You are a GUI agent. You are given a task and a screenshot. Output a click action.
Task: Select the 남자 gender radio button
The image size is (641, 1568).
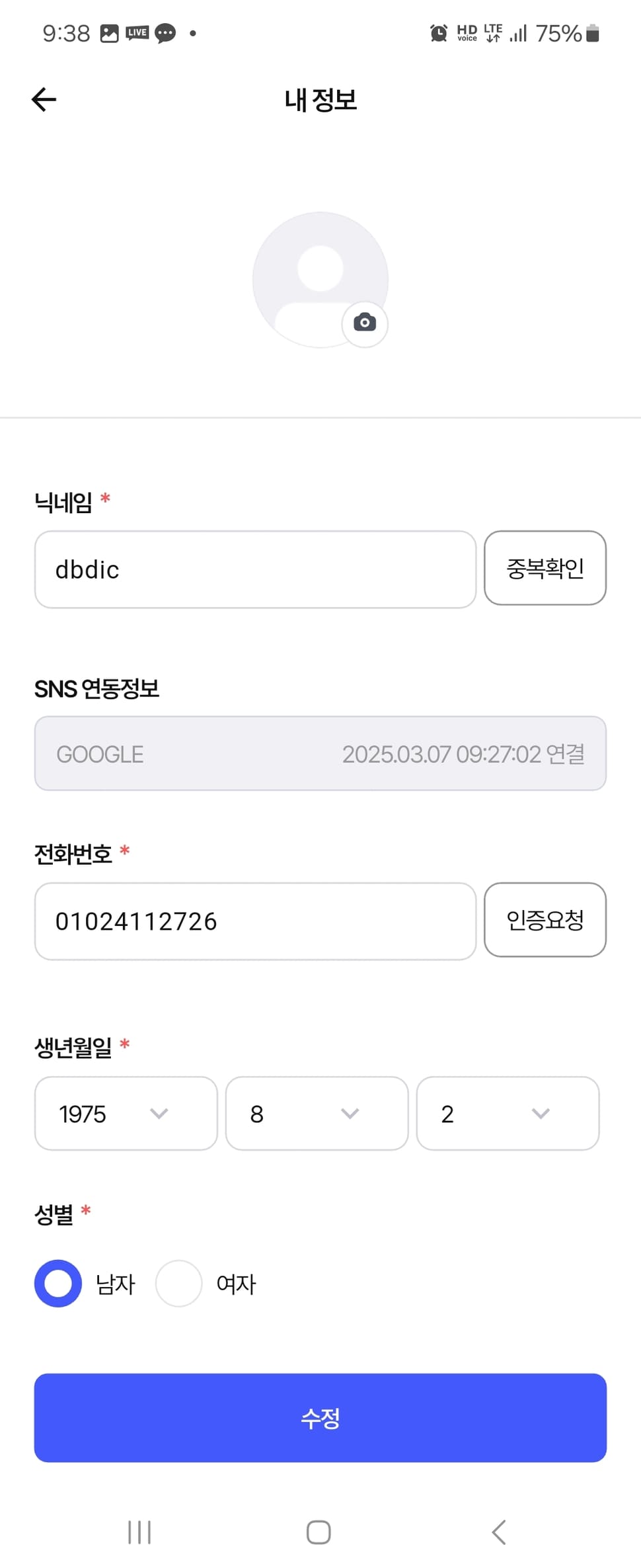57,1283
